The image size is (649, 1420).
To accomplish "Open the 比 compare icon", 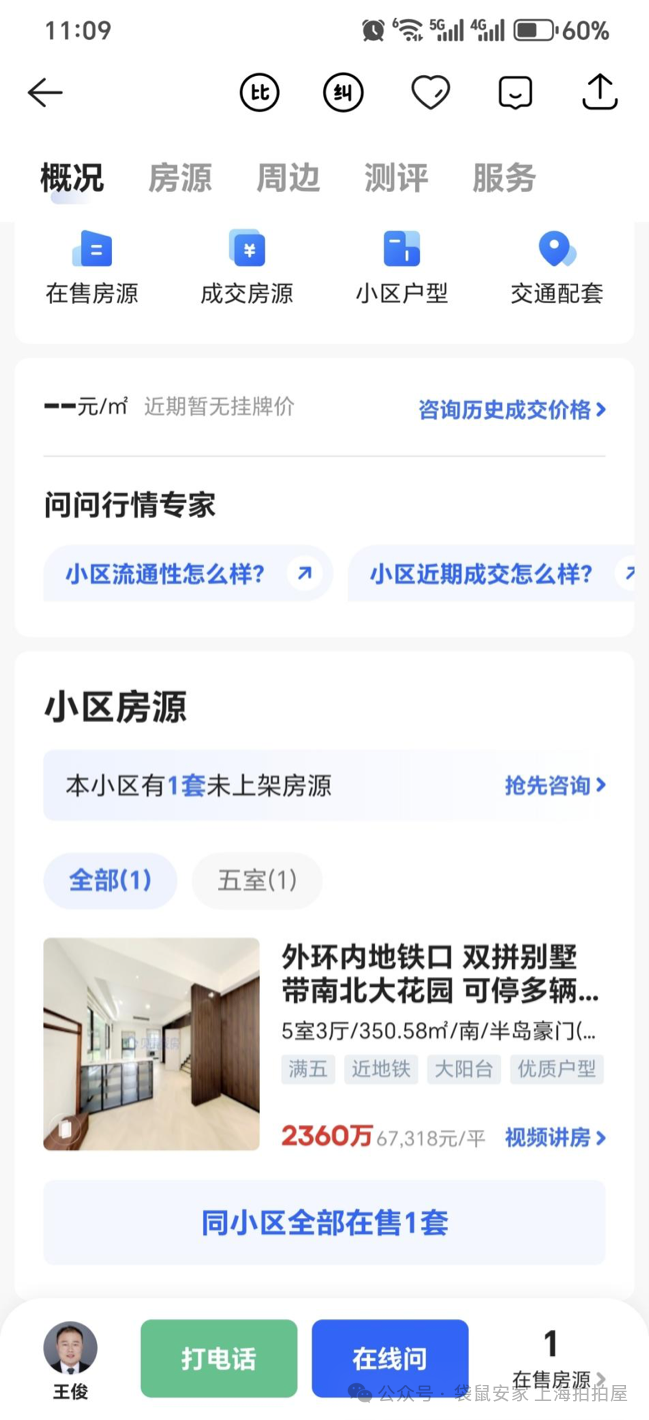I will 259,93.
